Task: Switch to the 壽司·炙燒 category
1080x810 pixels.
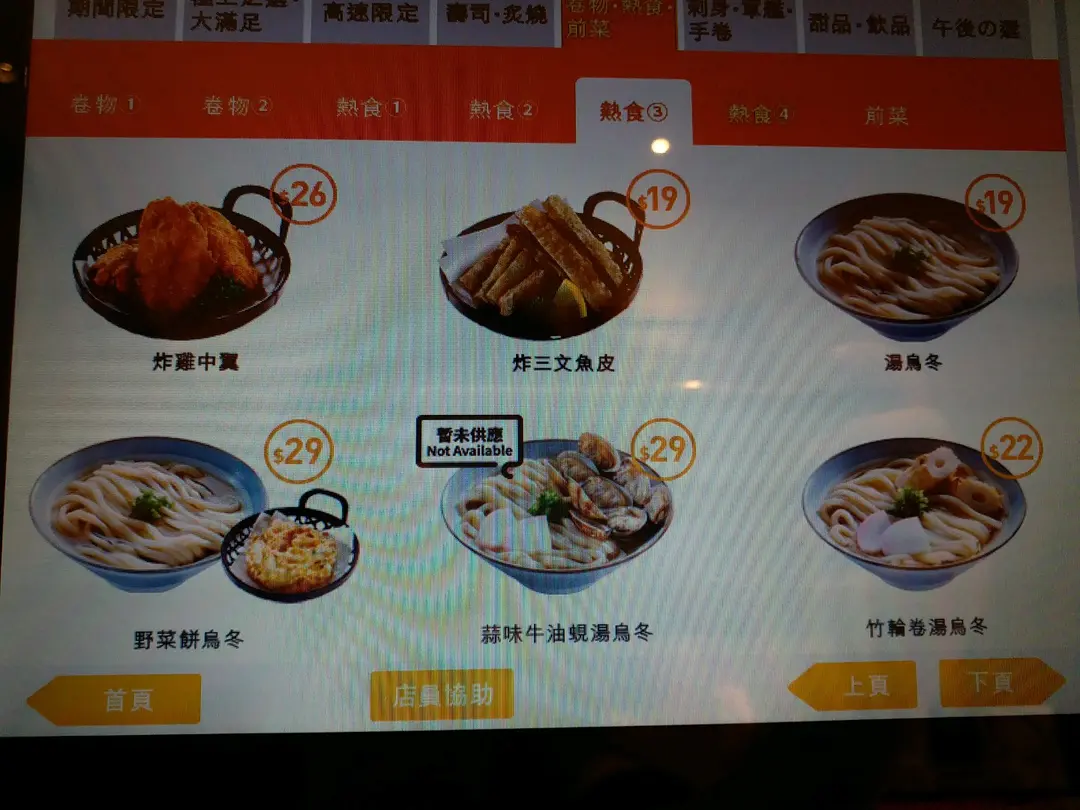Action: 497,18
